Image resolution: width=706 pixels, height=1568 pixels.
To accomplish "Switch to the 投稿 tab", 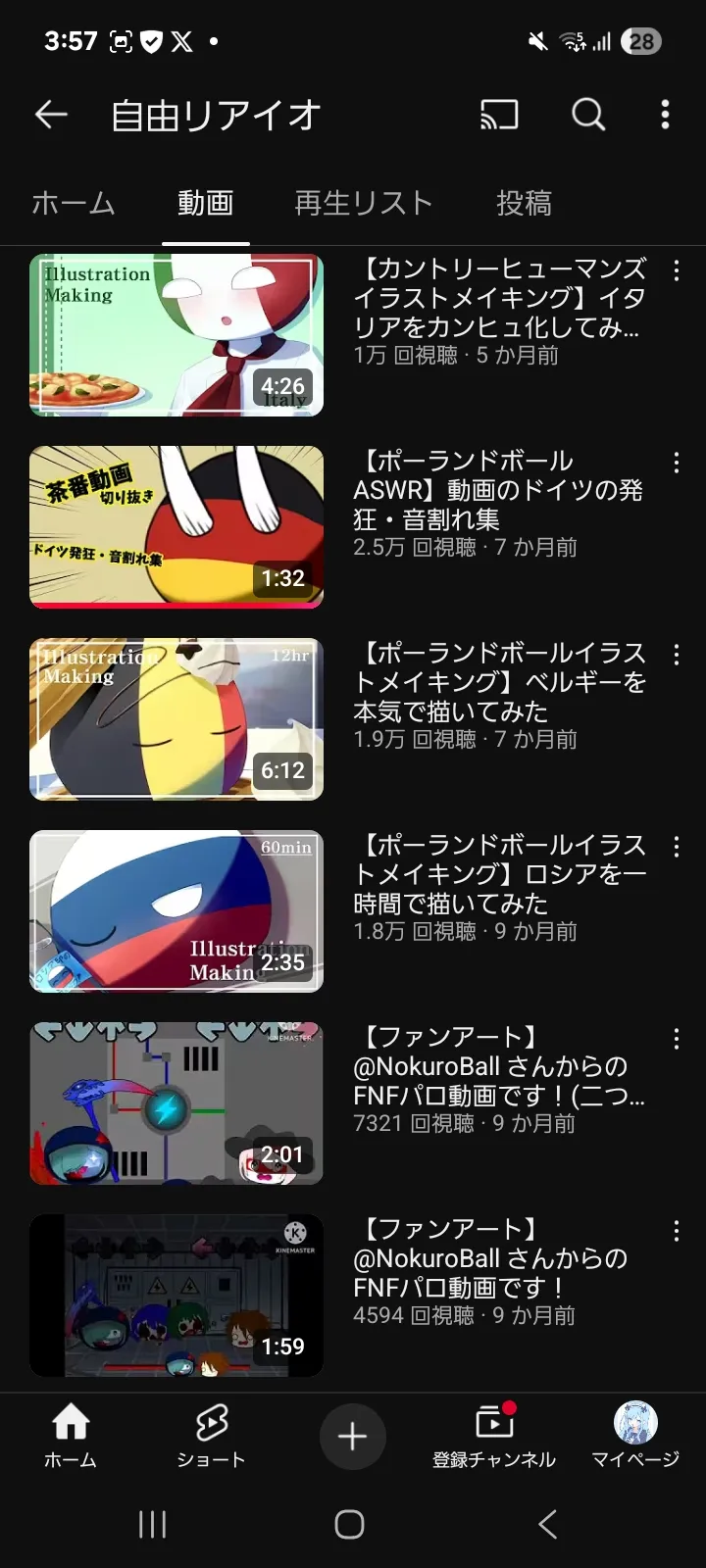I will pos(525,203).
